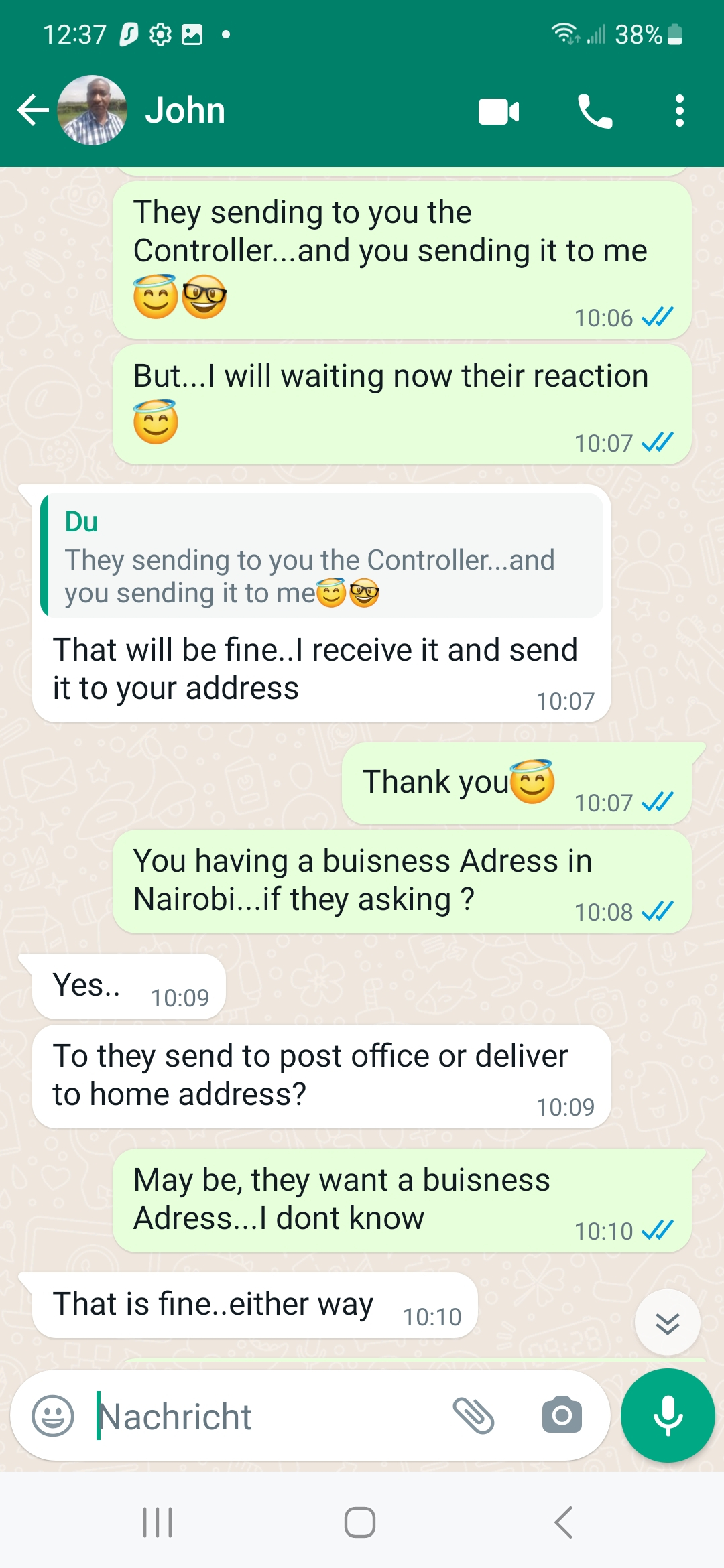Go back to the chat list

click(x=32, y=111)
